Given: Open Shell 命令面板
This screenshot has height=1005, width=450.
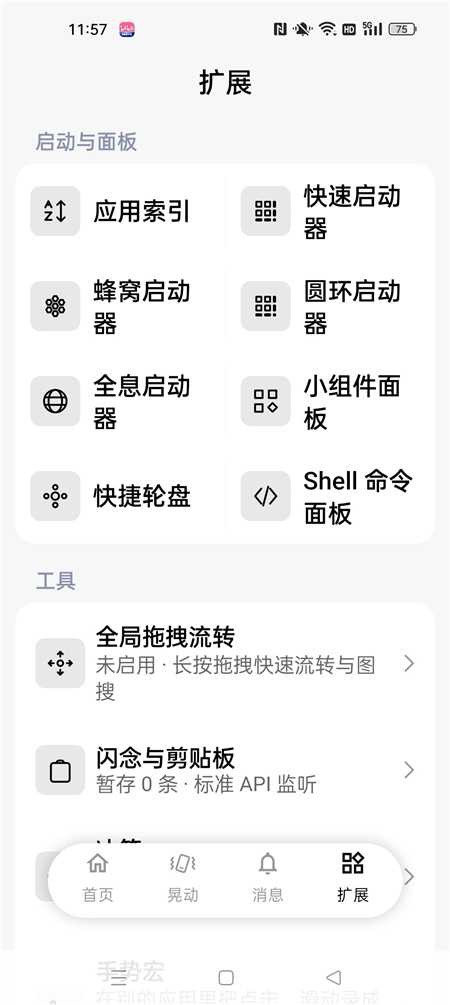Looking at the screenshot, I should click(x=330, y=496).
